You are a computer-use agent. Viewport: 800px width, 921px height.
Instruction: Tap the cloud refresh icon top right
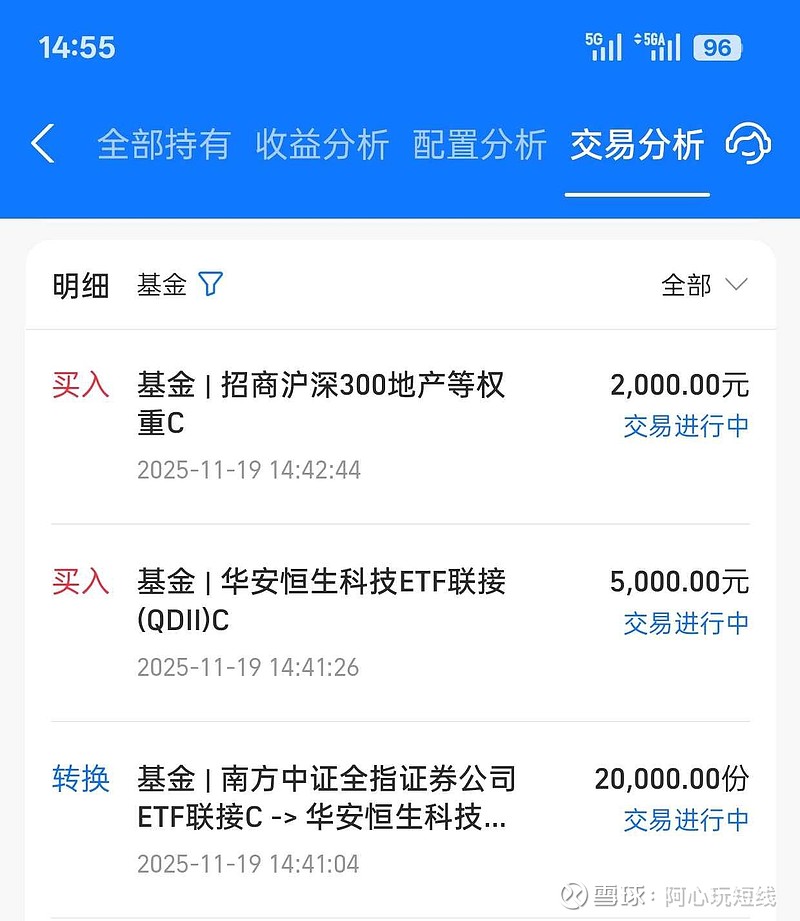749,144
